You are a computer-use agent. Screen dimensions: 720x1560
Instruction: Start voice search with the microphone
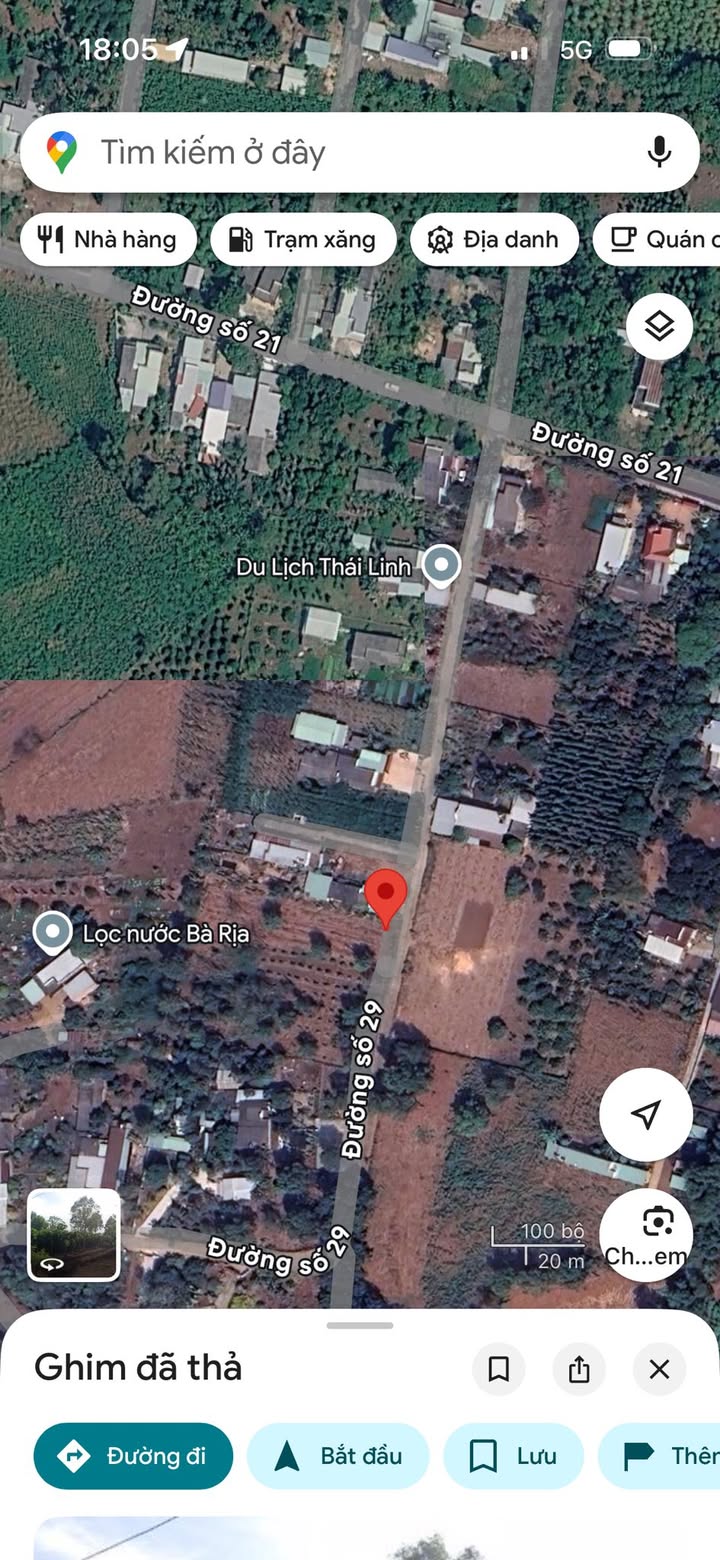click(658, 152)
